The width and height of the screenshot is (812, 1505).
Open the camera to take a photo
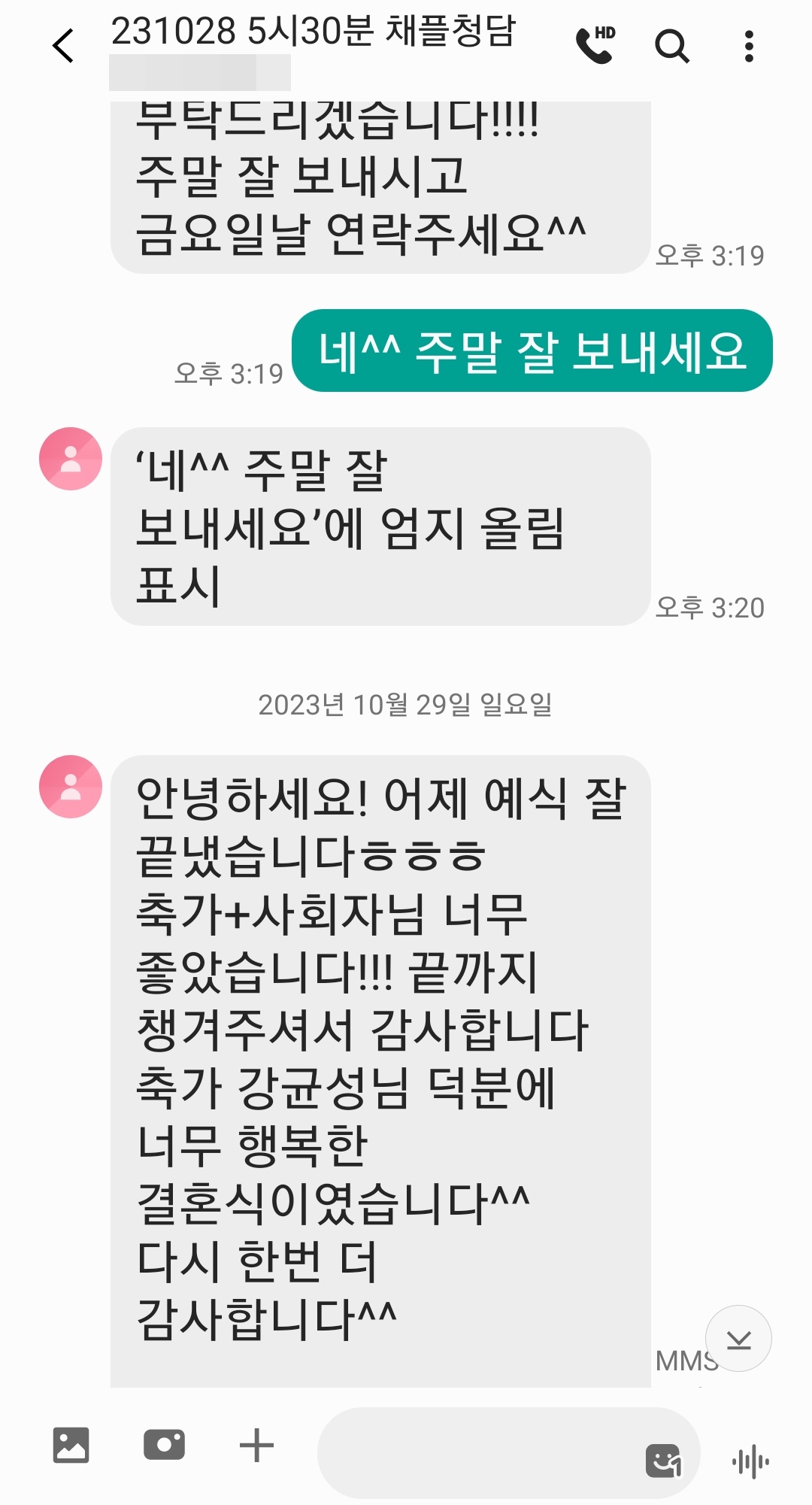[164, 1444]
